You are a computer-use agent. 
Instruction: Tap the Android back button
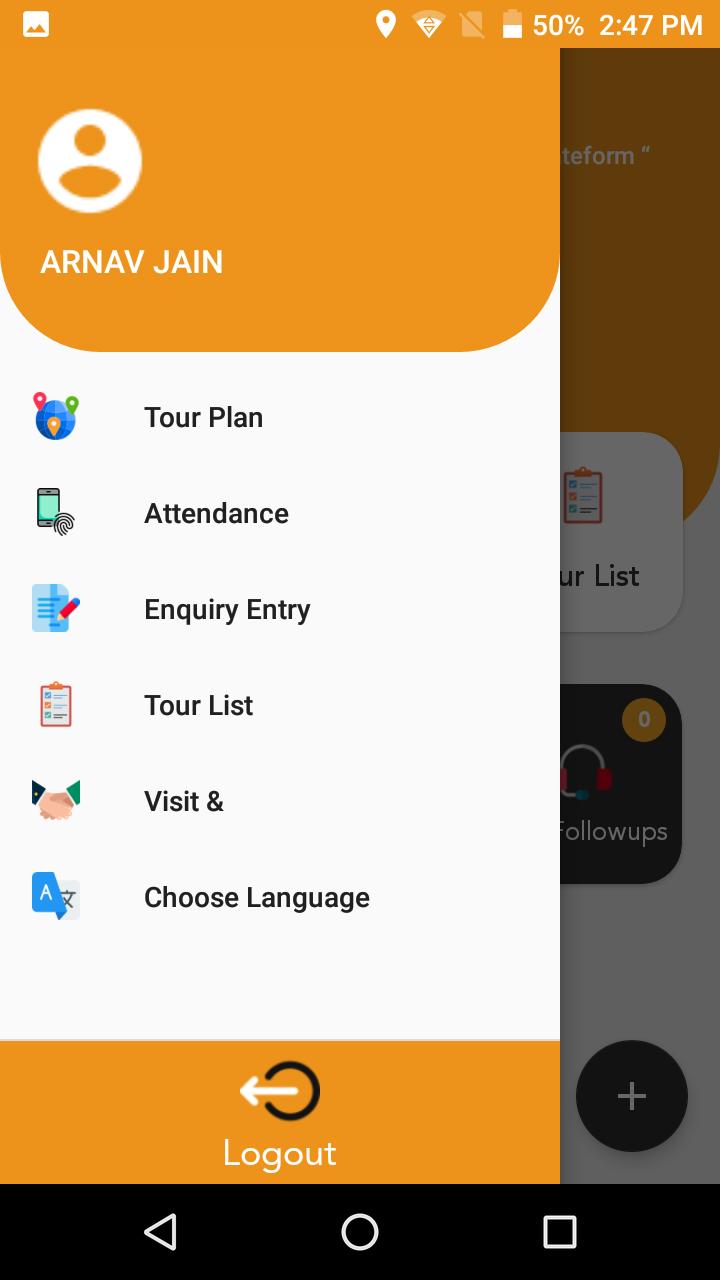tap(160, 1232)
